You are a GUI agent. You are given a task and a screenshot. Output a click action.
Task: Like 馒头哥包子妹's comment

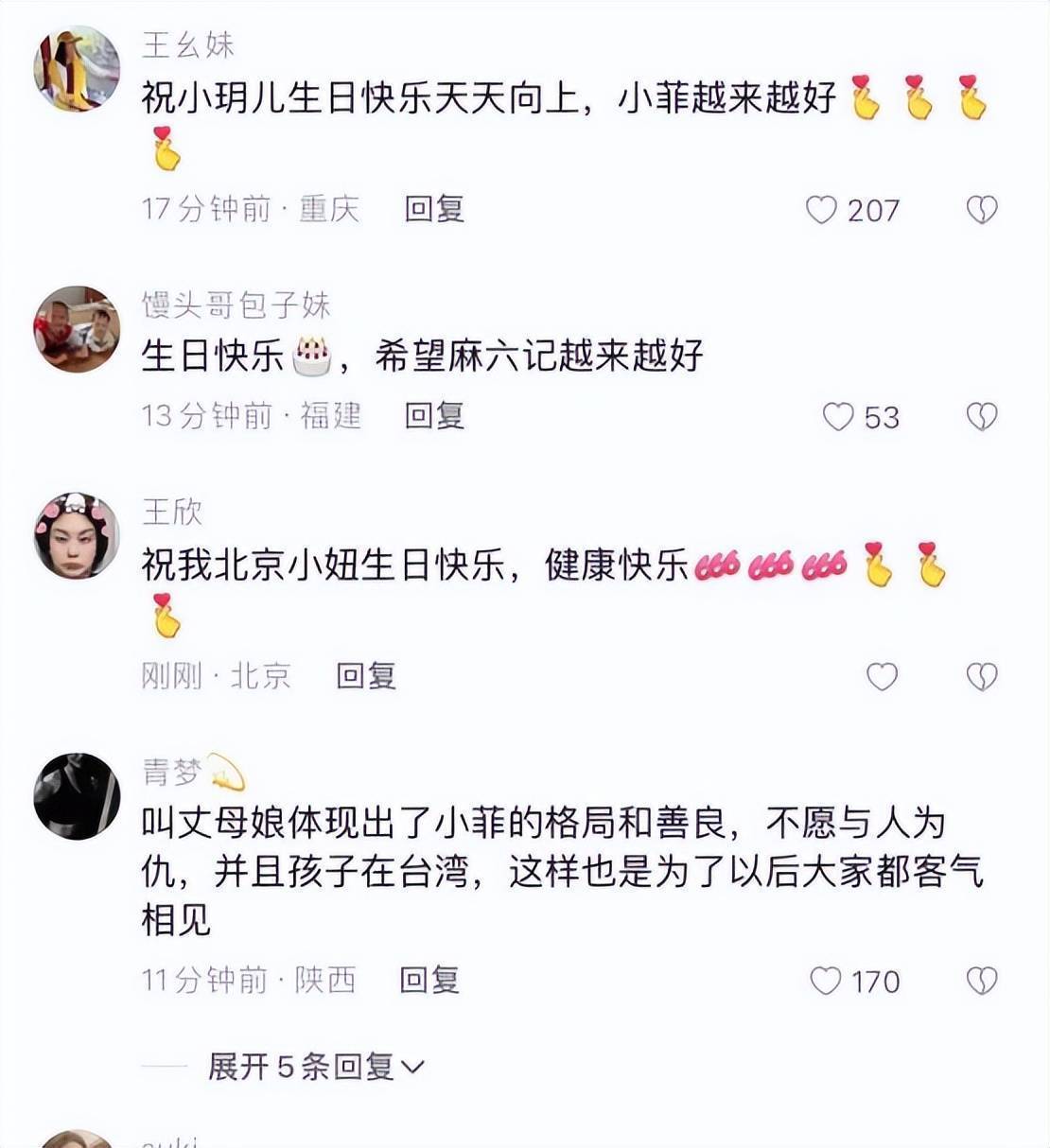(x=838, y=416)
